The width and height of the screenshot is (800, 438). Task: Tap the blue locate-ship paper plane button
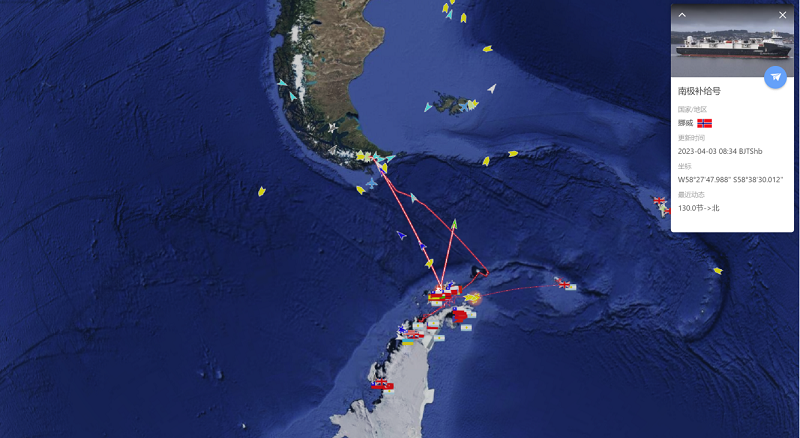(775, 77)
